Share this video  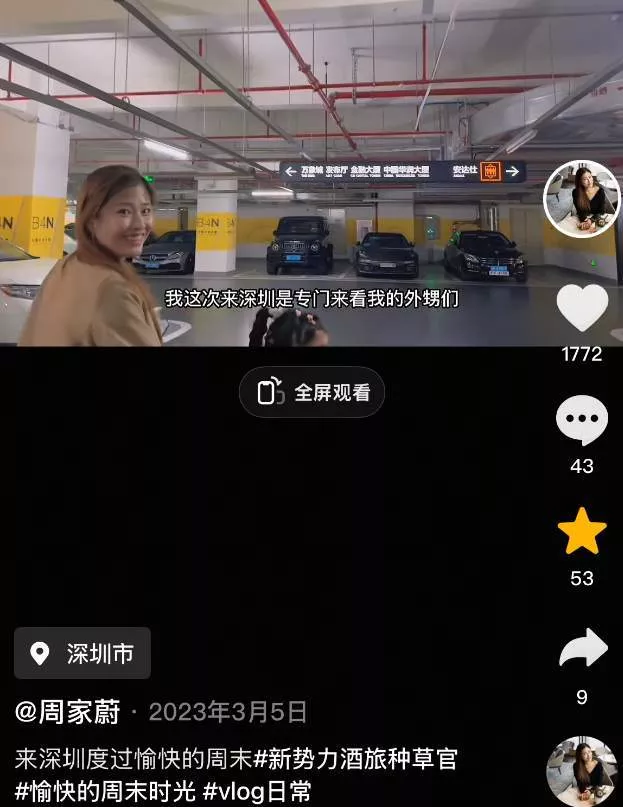click(582, 649)
